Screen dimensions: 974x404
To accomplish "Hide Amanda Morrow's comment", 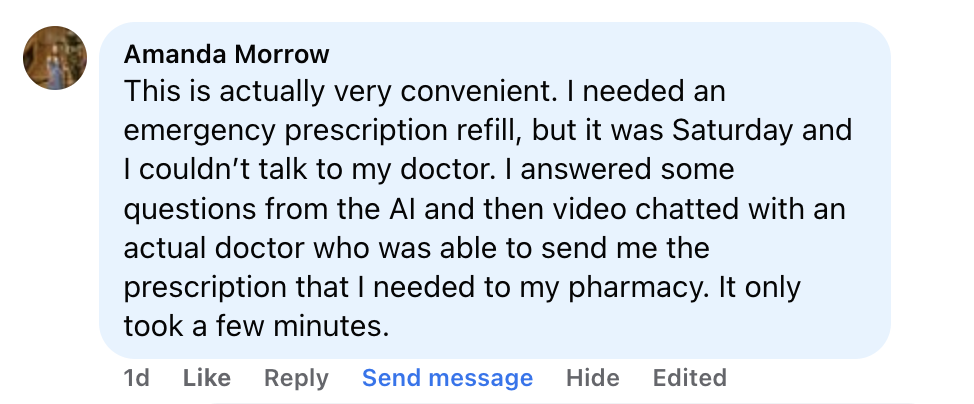I will click(592, 378).
